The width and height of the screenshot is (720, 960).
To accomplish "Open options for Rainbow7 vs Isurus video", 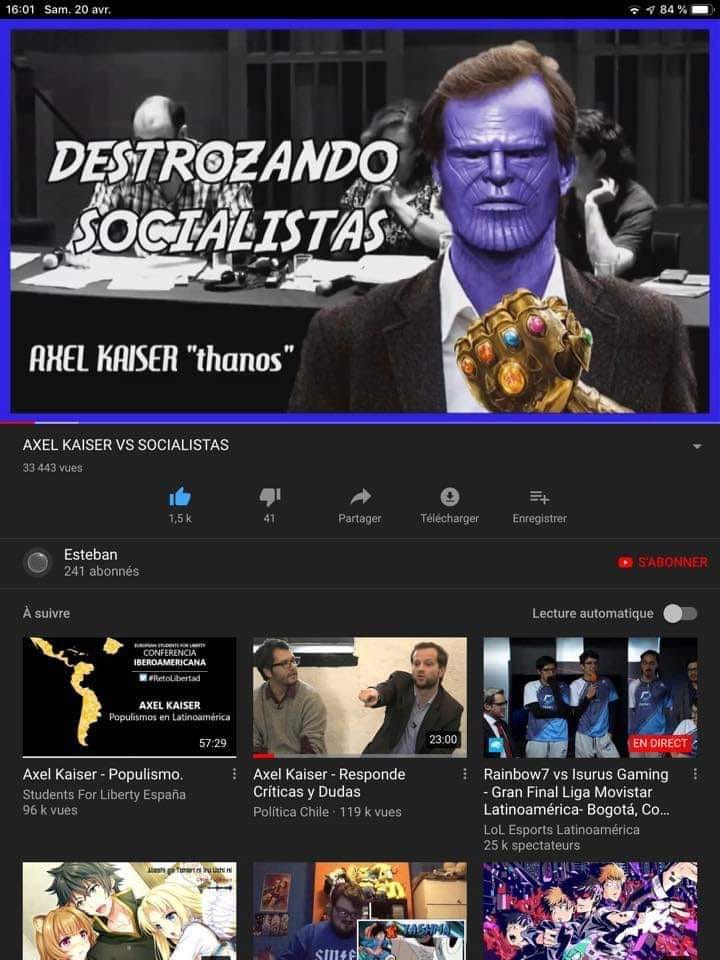I will click(x=696, y=774).
